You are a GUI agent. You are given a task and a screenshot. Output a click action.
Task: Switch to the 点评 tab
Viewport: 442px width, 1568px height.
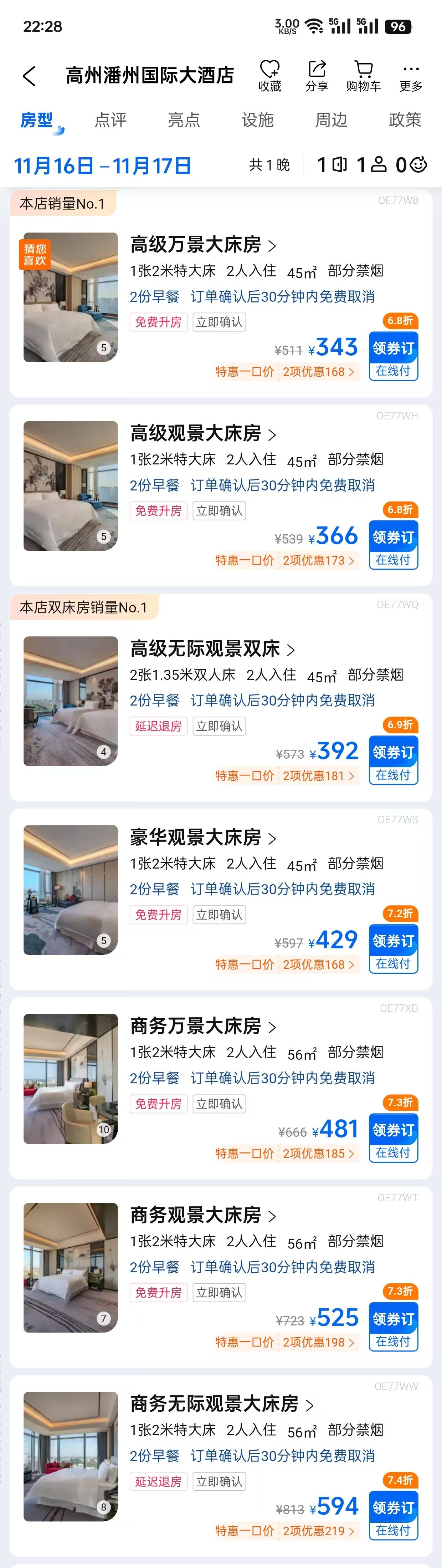pos(110,120)
